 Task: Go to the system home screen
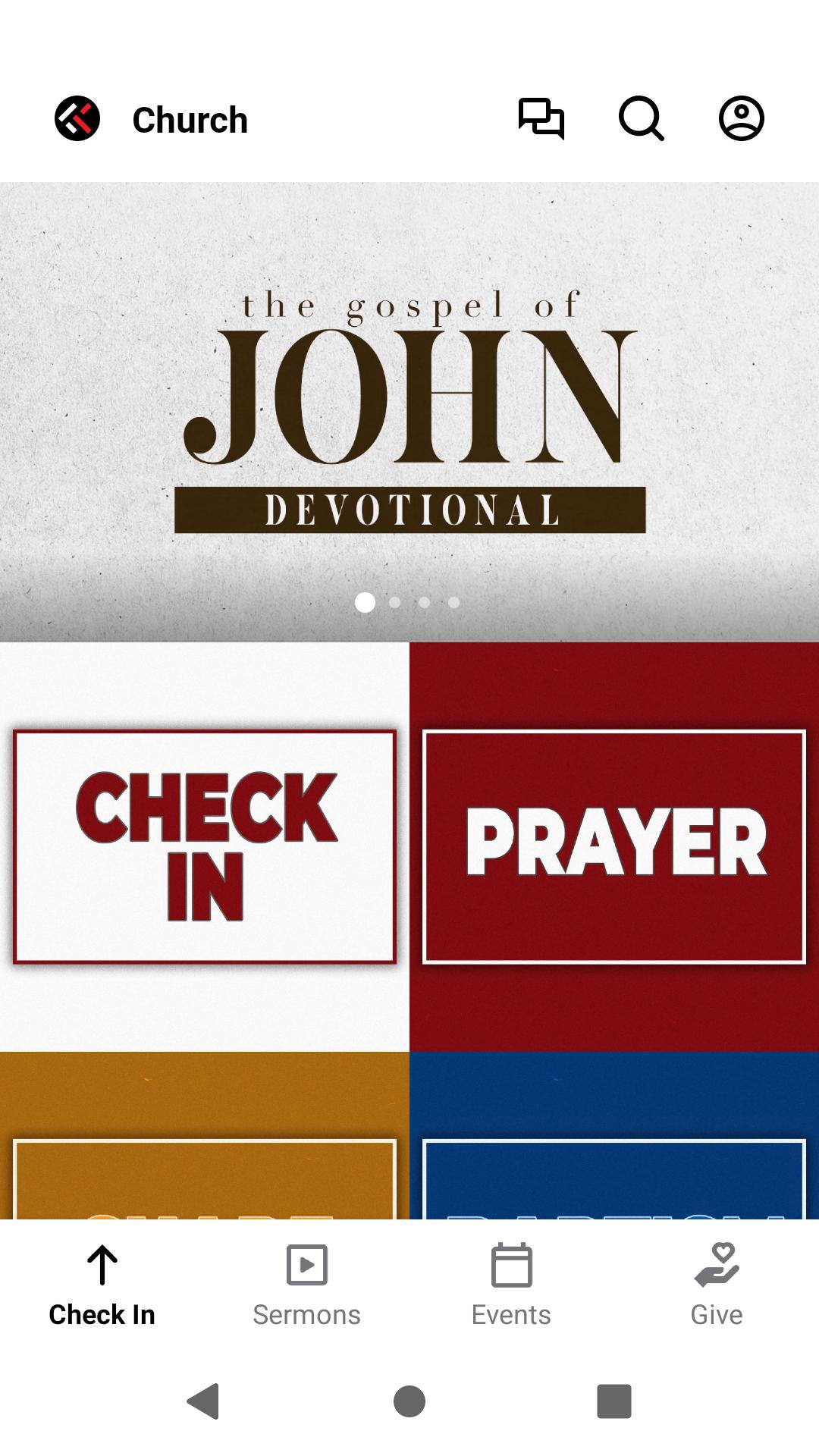[409, 1401]
